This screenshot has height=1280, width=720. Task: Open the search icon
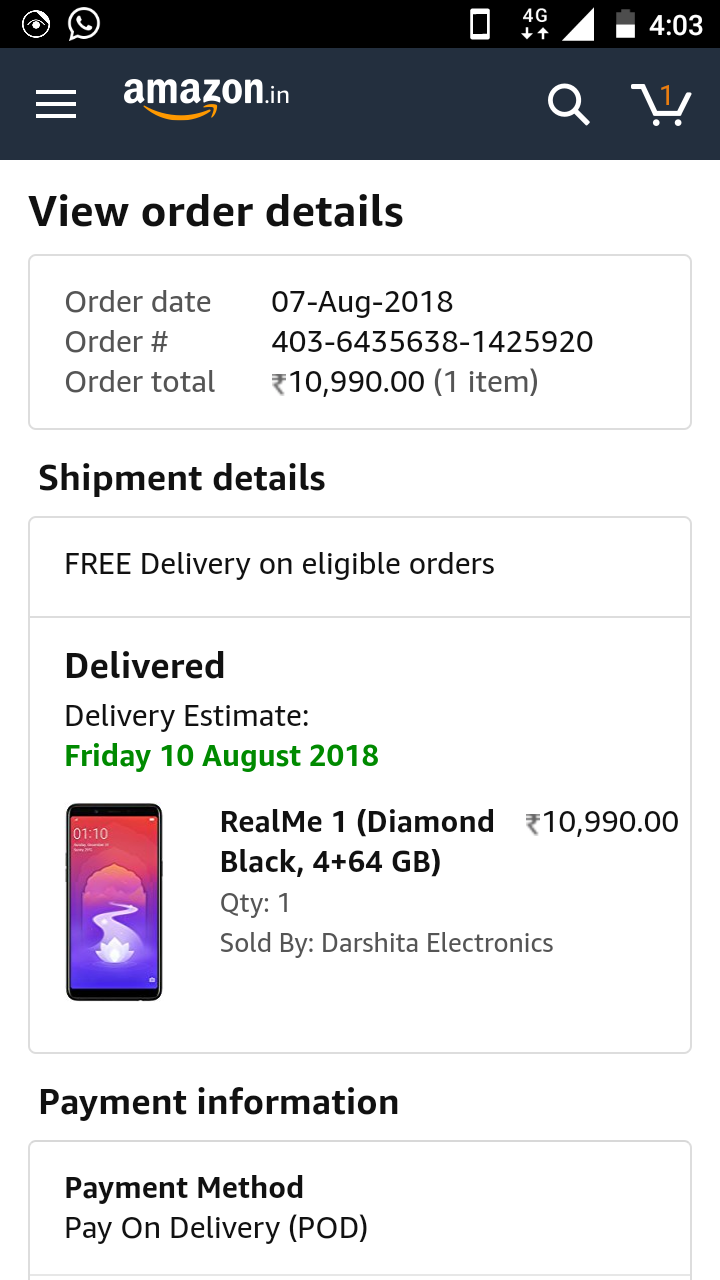click(x=568, y=104)
